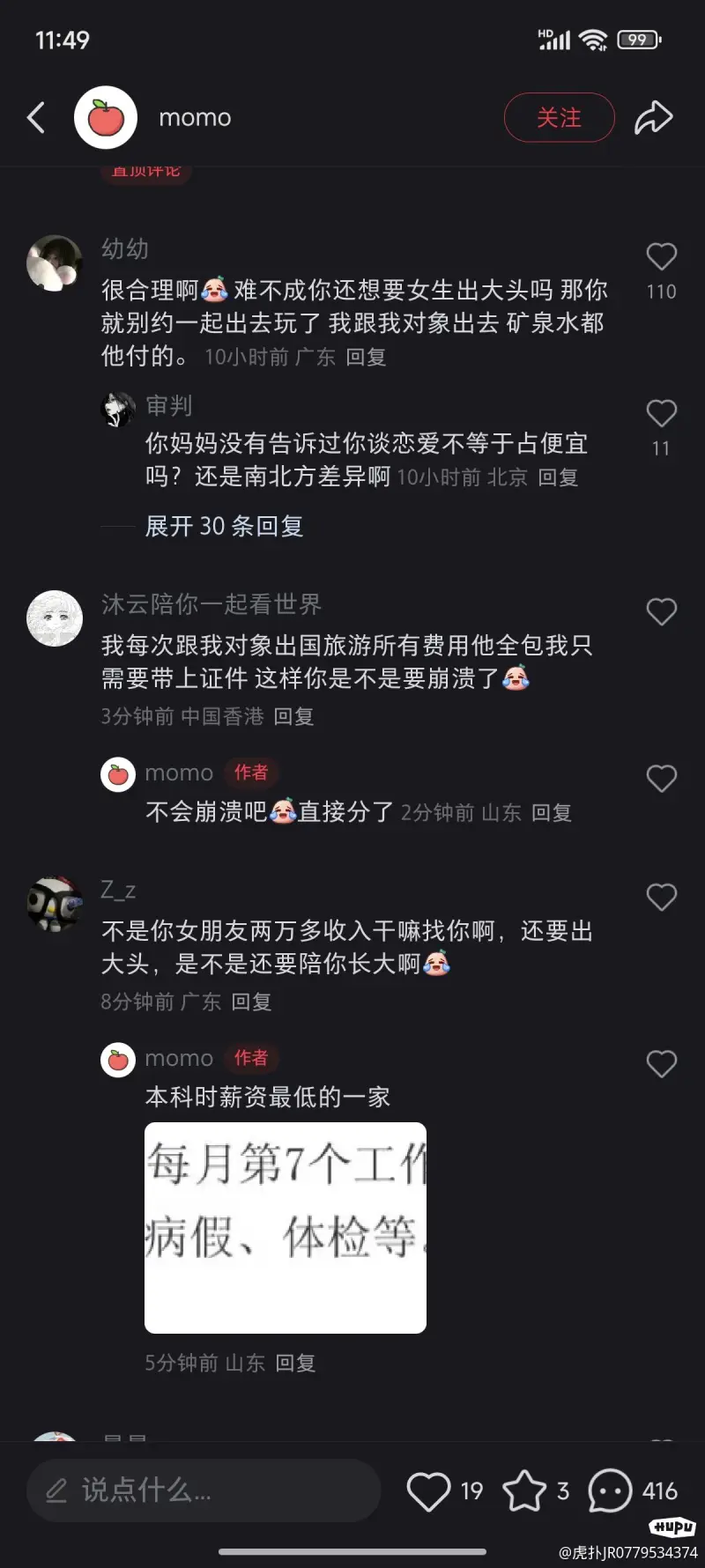Like momo's reply 本科时薪资最低的一家
The image size is (705, 1568).
(x=662, y=1064)
